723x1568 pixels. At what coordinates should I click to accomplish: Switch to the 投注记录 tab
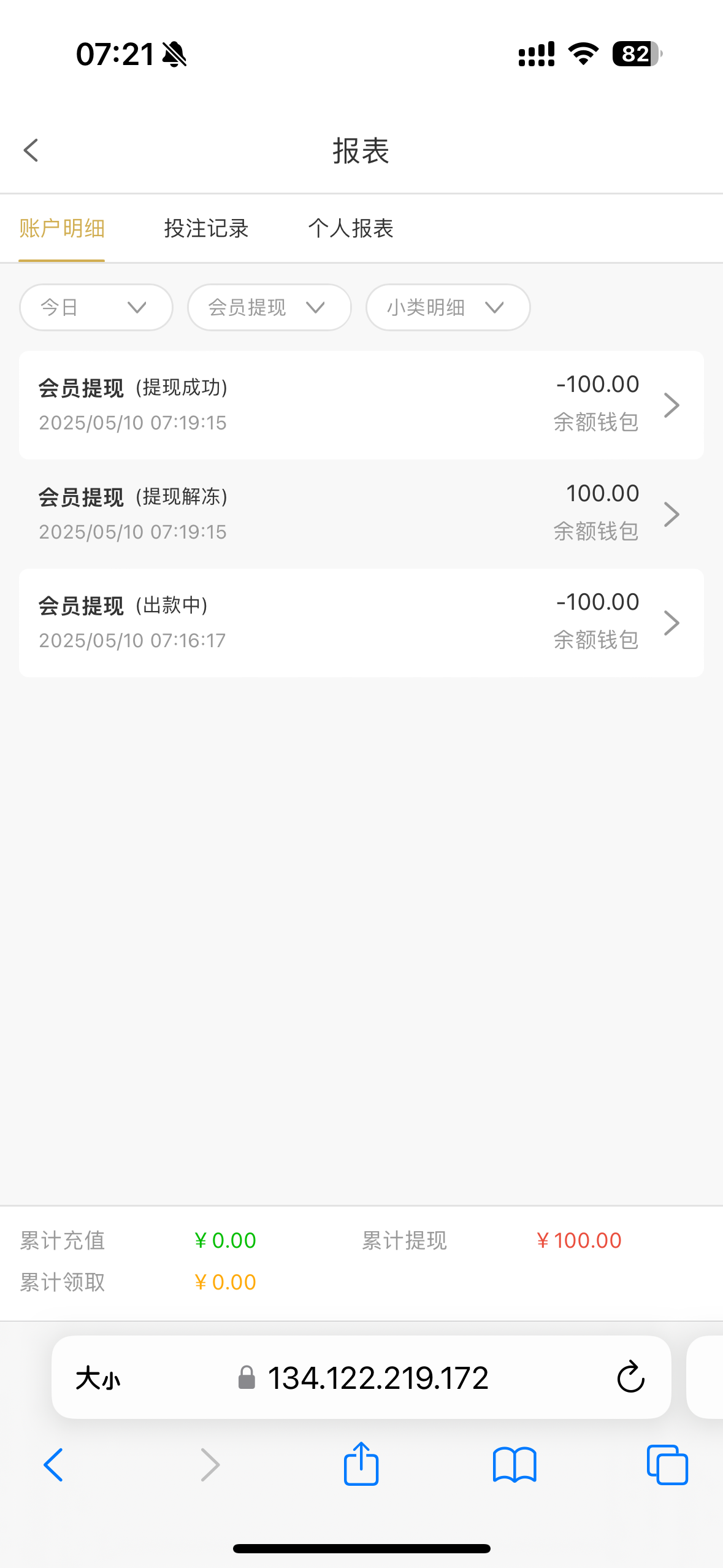click(206, 228)
